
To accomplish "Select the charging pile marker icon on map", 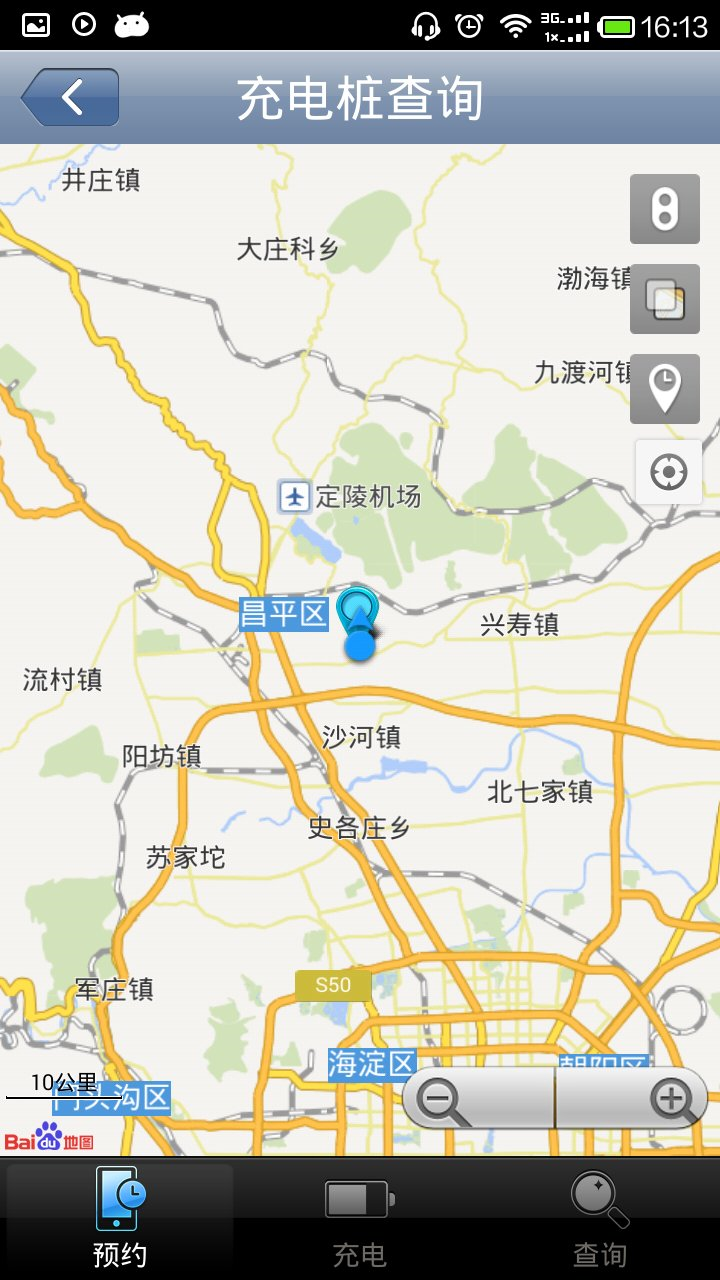I will 664,211.
